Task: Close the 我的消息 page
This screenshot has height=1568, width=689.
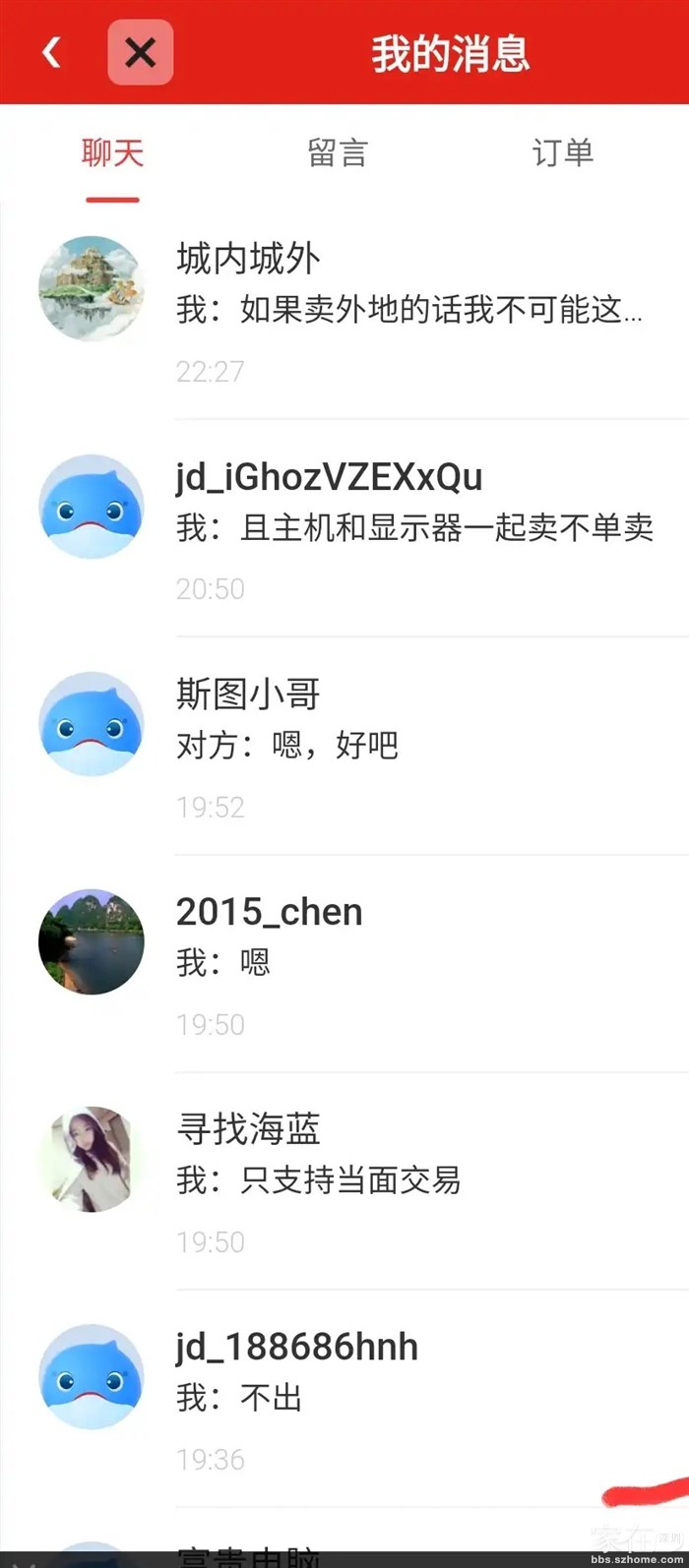Action: [x=141, y=52]
